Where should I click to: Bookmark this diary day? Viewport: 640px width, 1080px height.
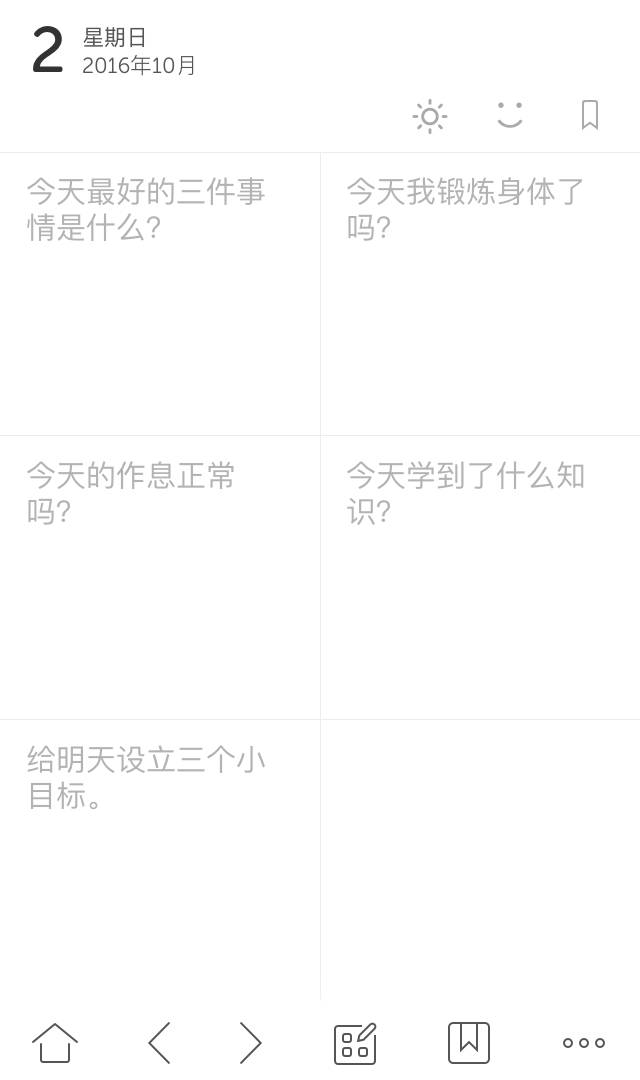coord(590,115)
